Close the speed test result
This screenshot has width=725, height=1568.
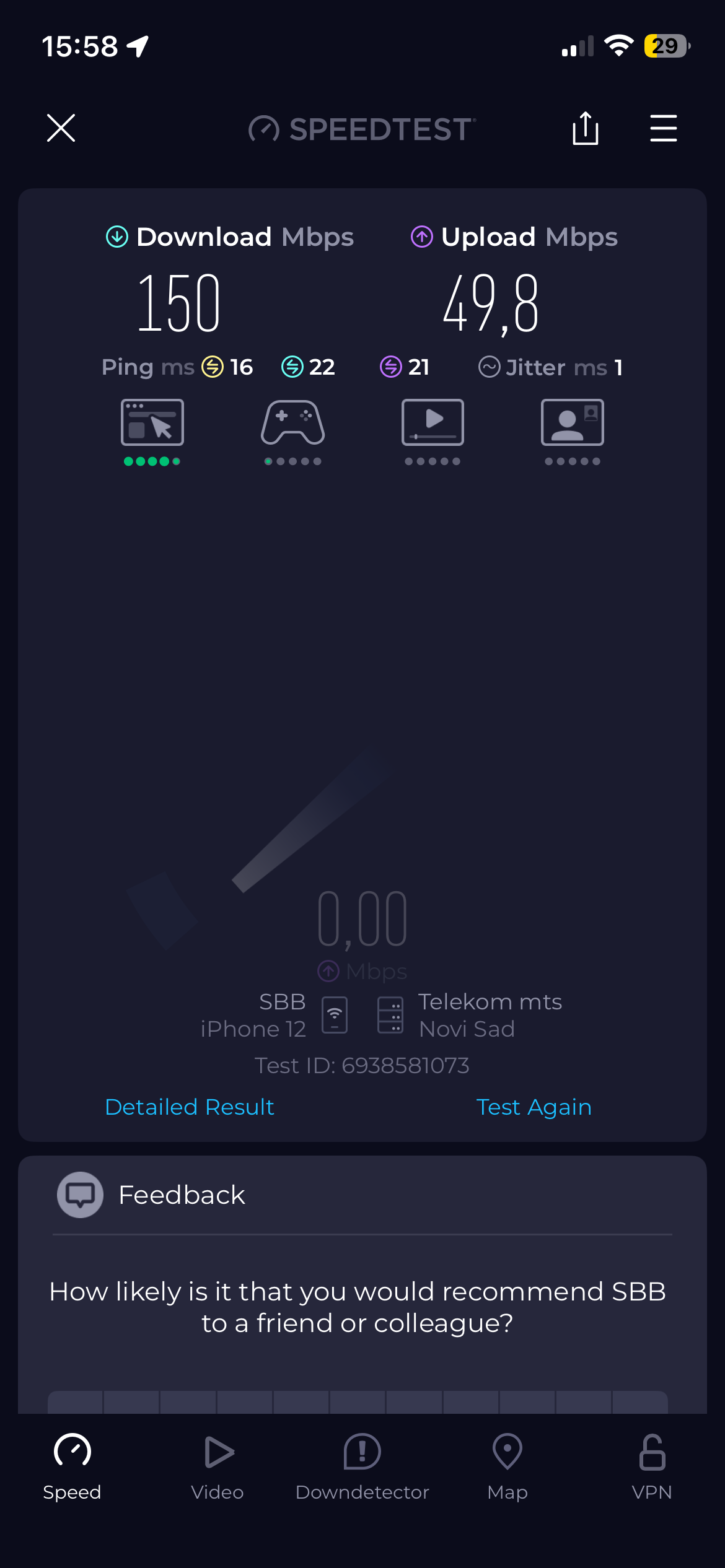(61, 128)
